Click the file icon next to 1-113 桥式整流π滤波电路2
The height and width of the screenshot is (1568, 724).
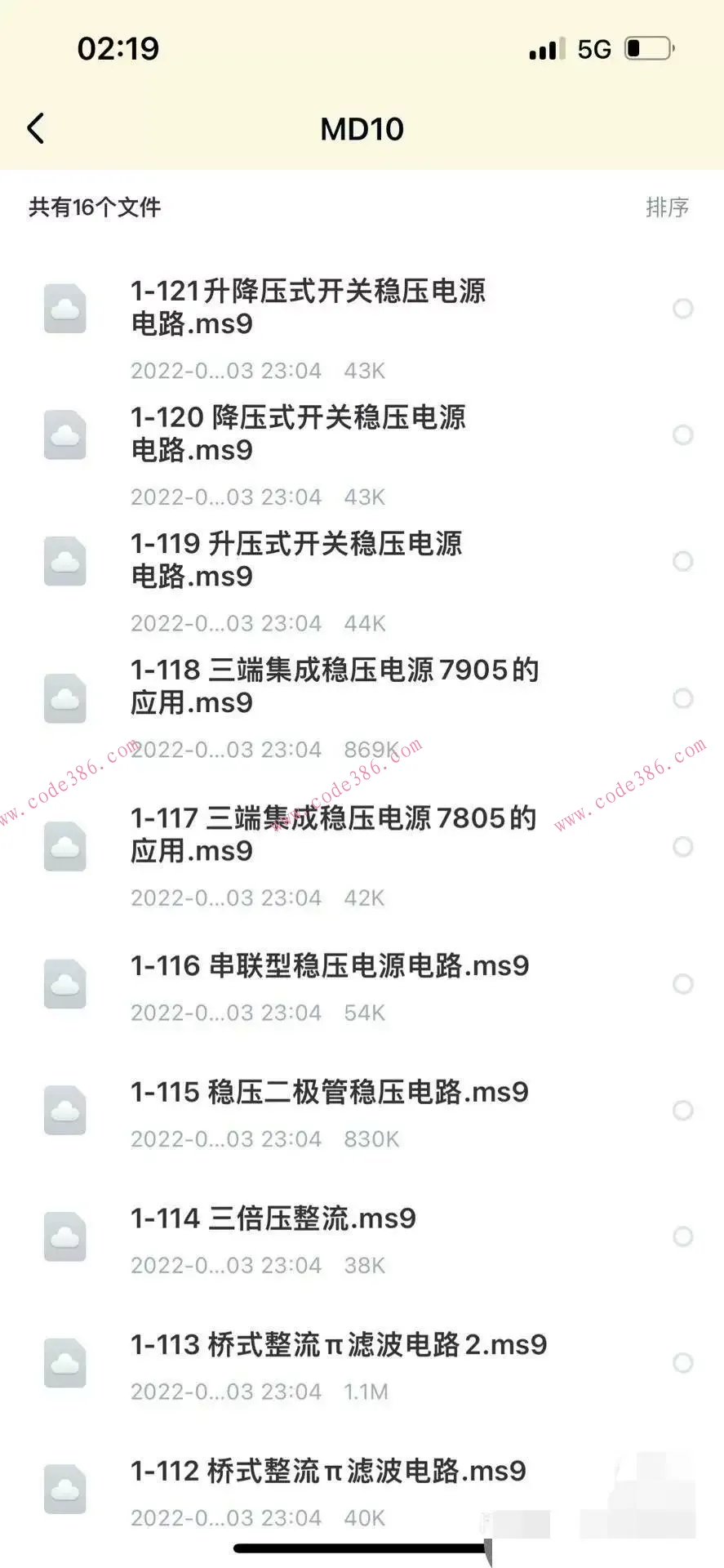pos(65,1362)
